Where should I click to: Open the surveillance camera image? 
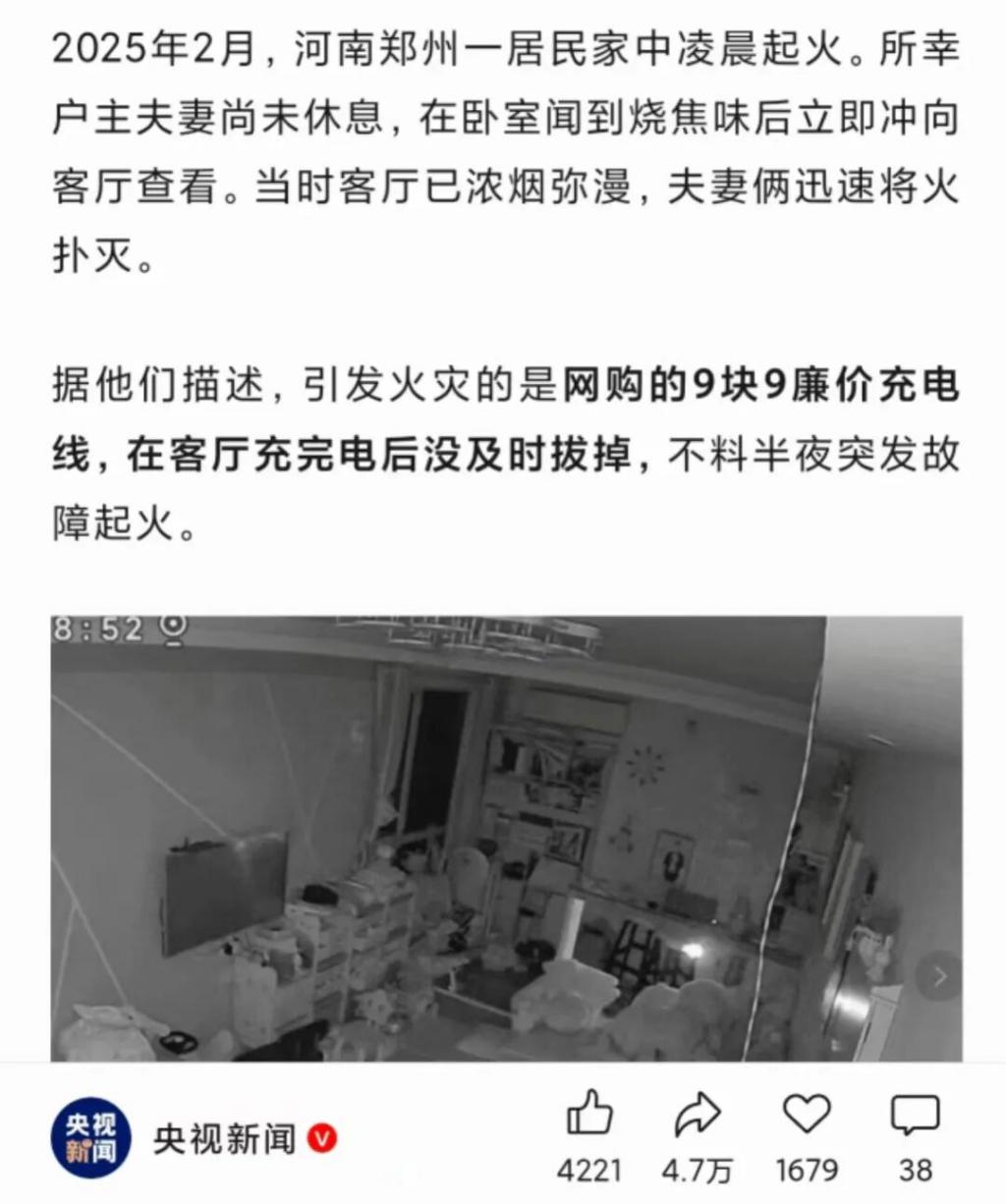(x=491, y=840)
